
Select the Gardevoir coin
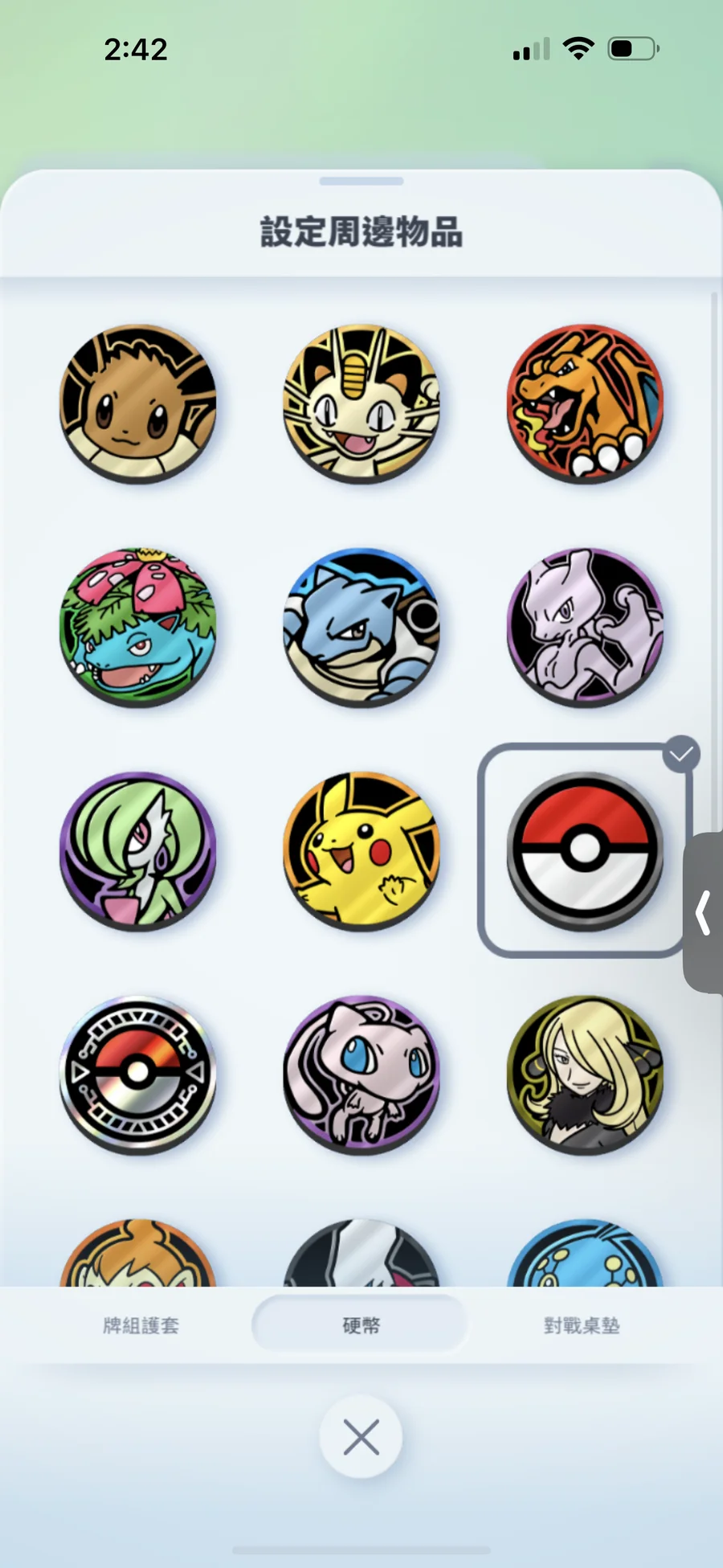138,850
